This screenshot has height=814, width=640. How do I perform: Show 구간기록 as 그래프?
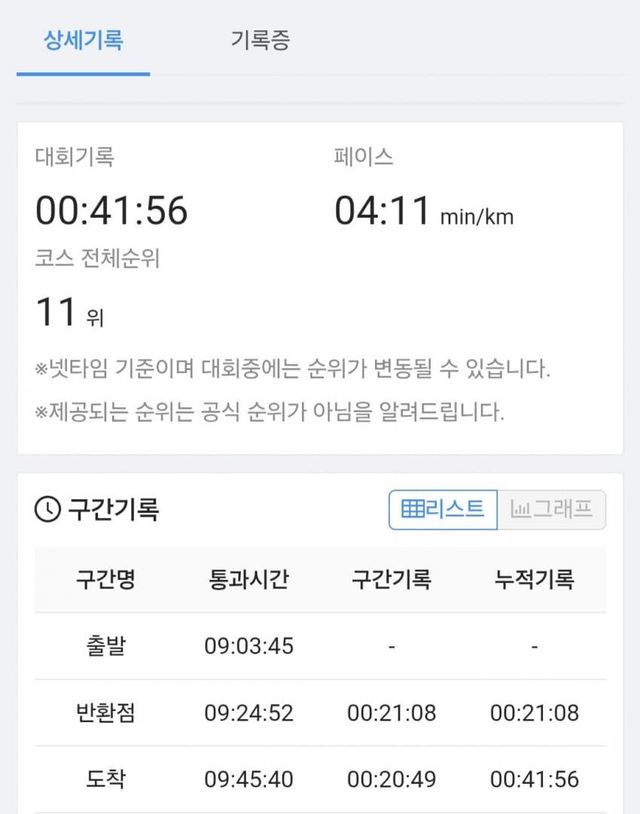click(x=551, y=509)
